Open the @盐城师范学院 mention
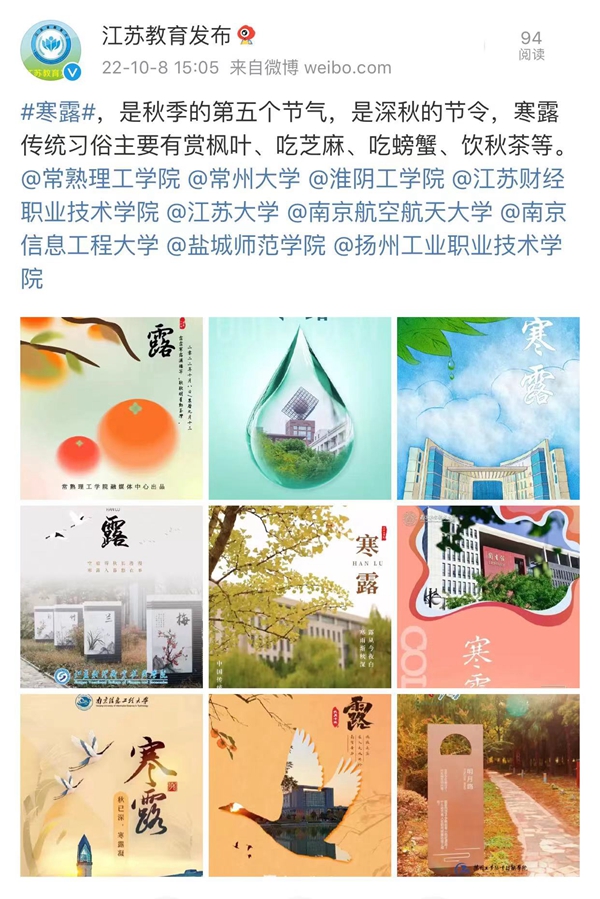The image size is (600, 899). click(x=245, y=244)
